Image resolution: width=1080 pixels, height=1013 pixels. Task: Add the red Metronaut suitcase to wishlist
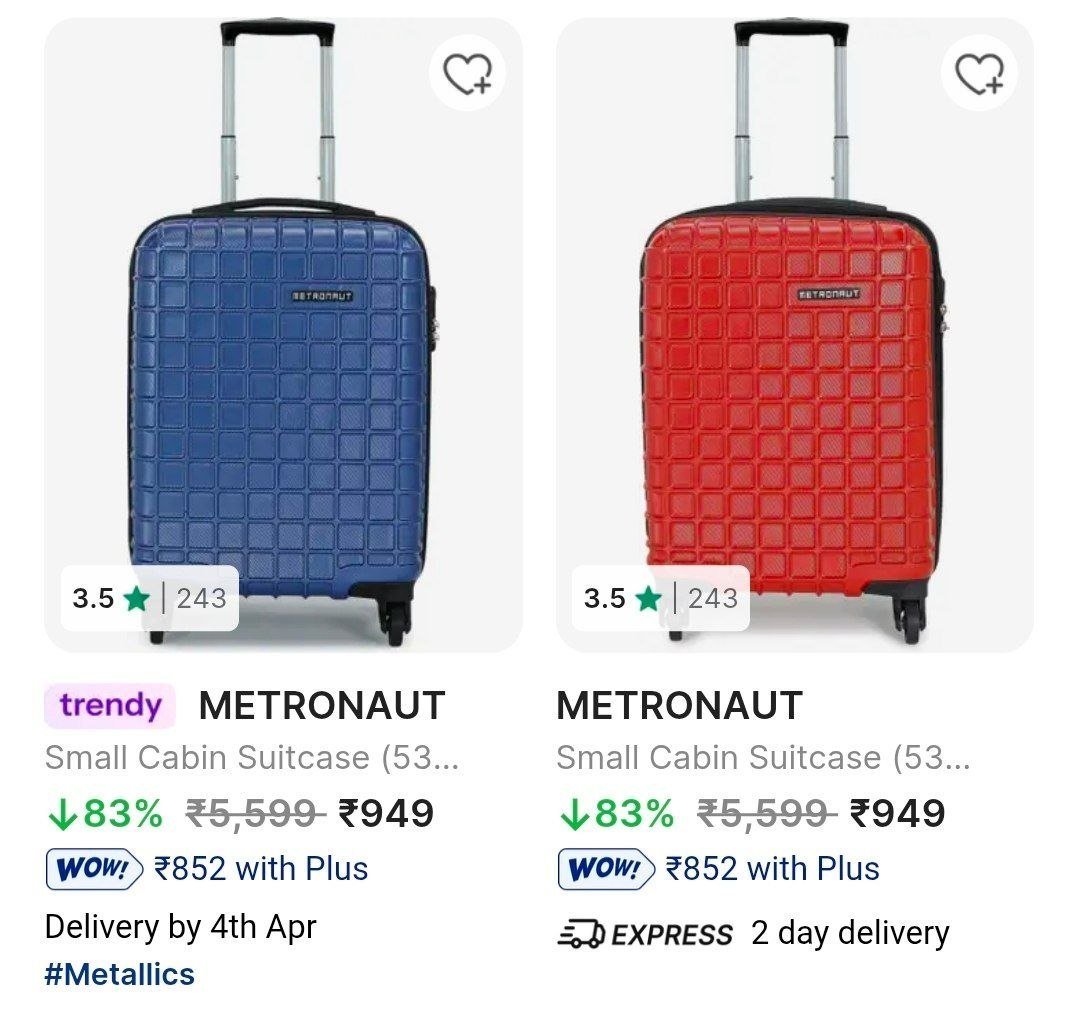980,74
